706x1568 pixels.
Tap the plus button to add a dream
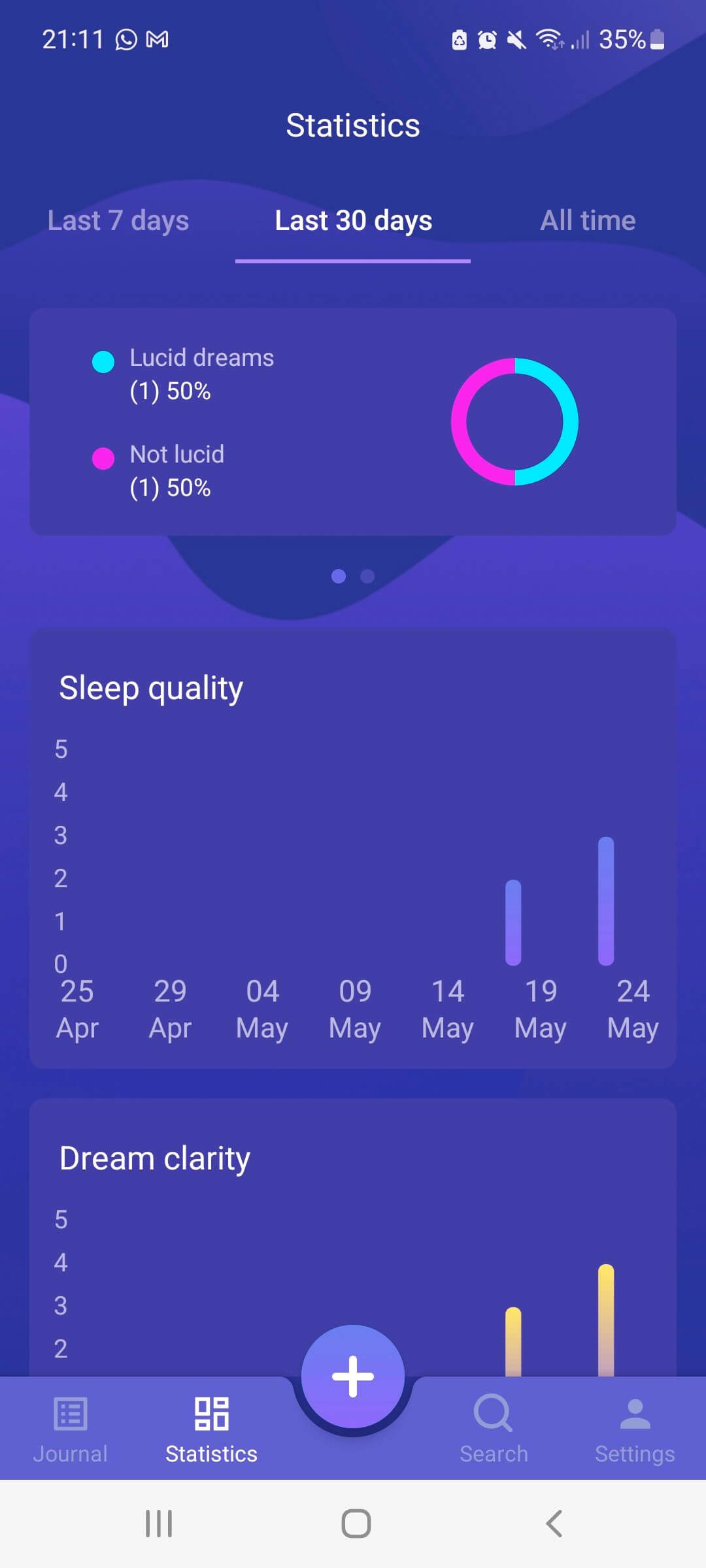point(352,1376)
